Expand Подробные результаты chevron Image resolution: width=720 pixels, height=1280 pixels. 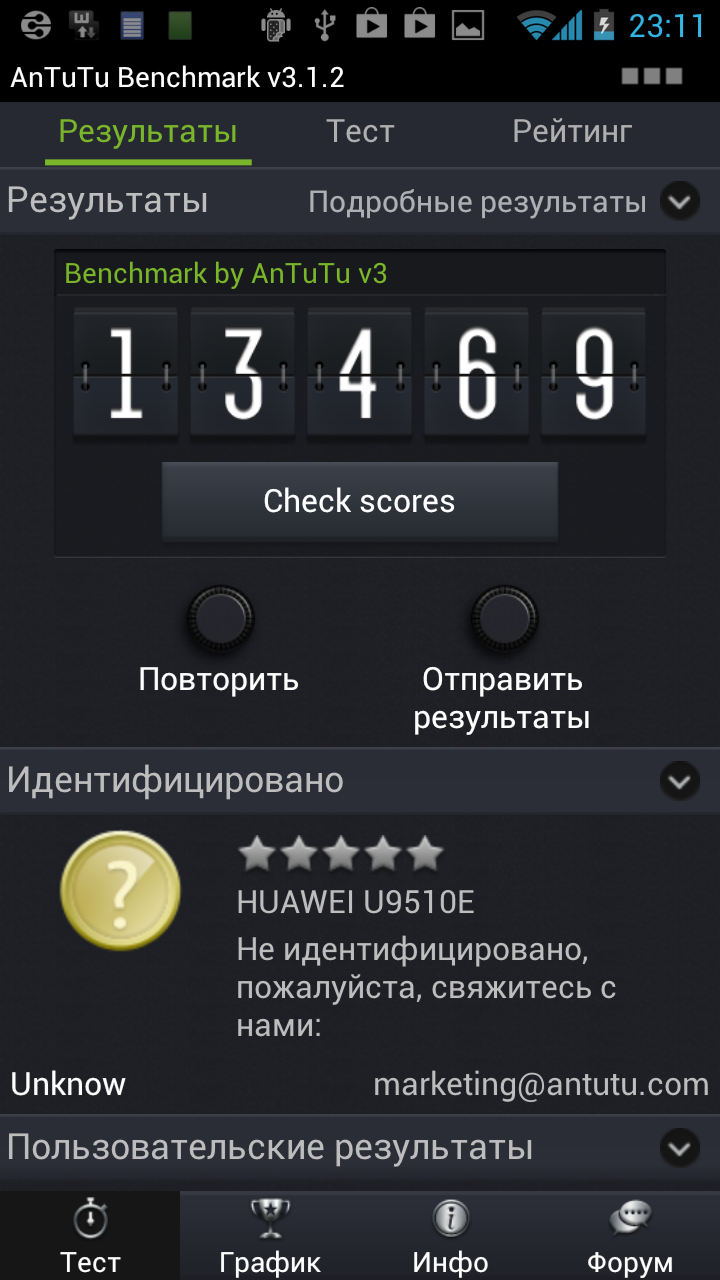(x=680, y=202)
